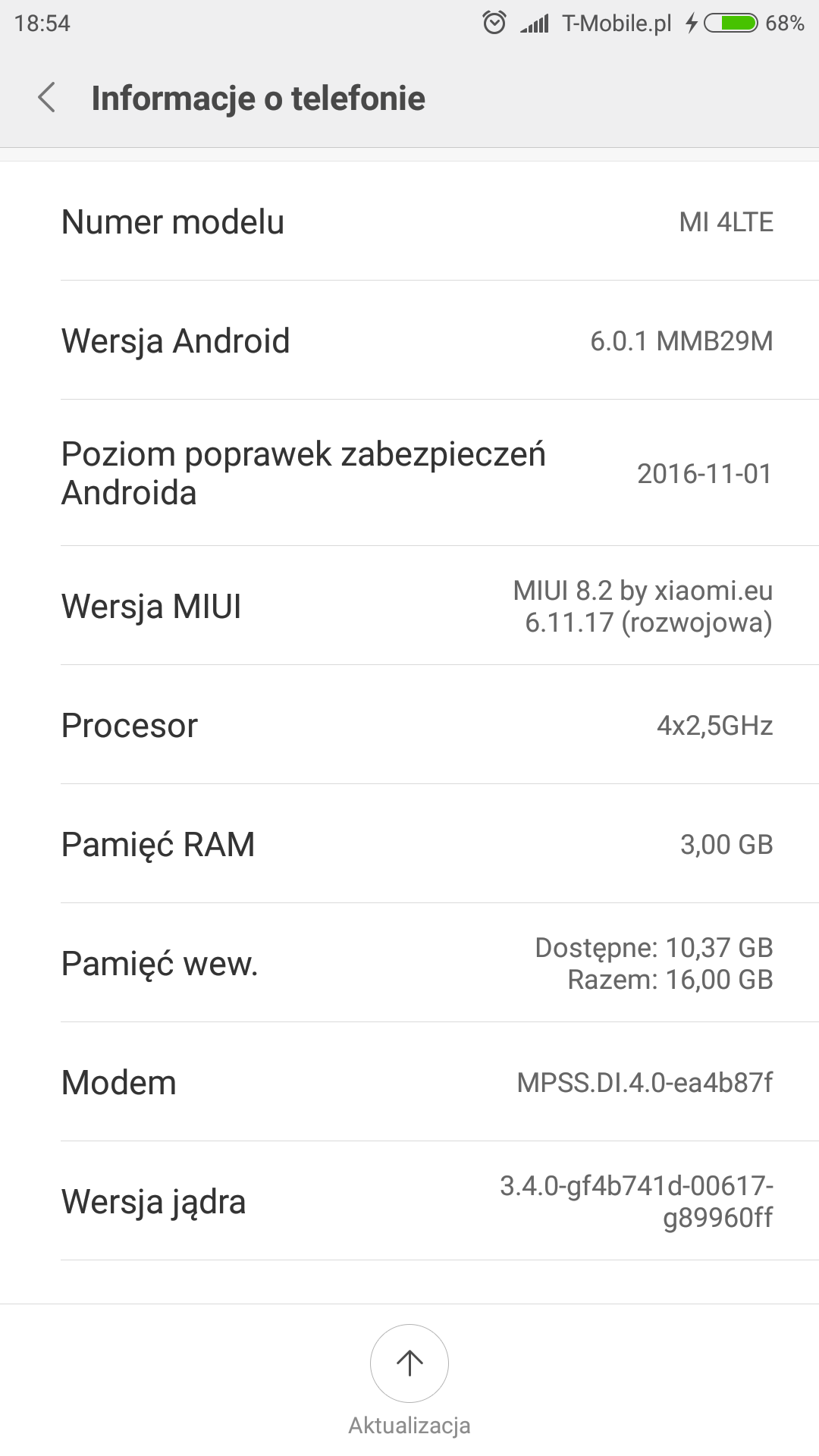Image resolution: width=819 pixels, height=1456 pixels.
Task: Open the Pamięć RAM row
Action: [x=409, y=844]
